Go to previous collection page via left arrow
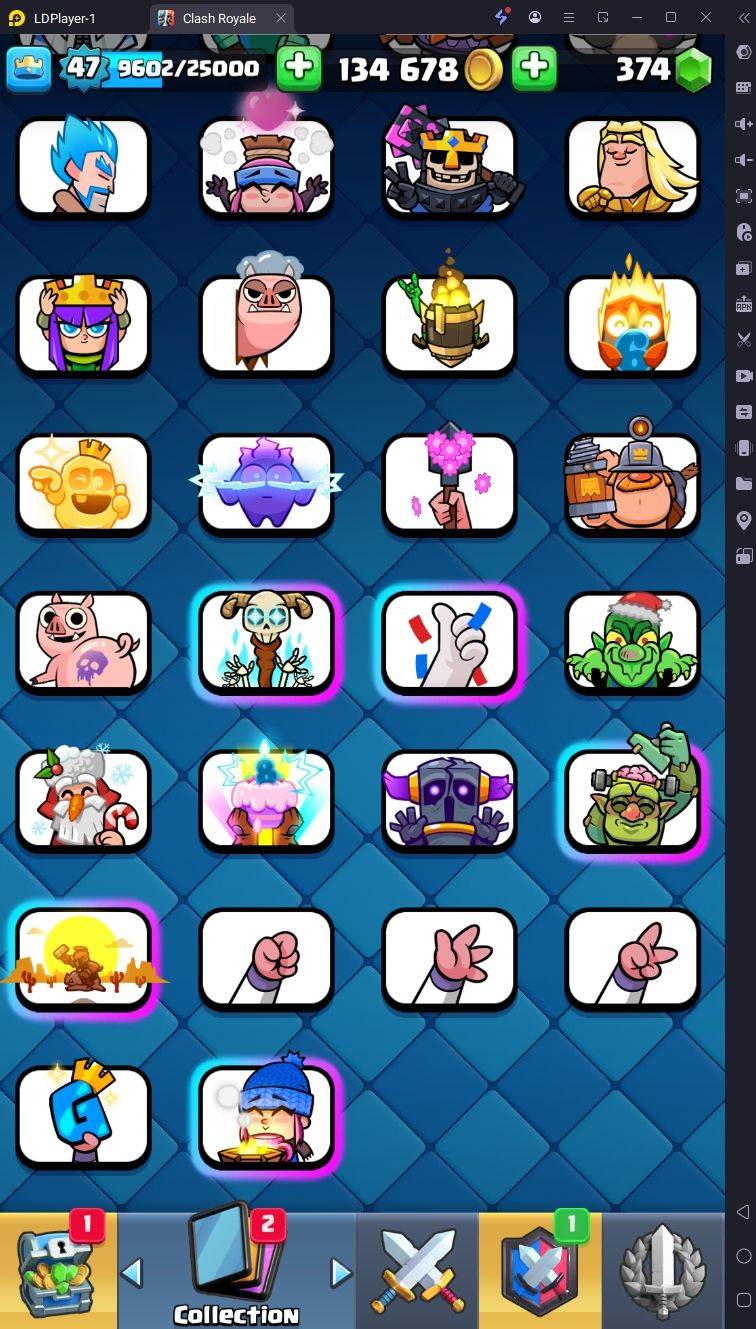The width and height of the screenshot is (756, 1329). click(132, 1273)
